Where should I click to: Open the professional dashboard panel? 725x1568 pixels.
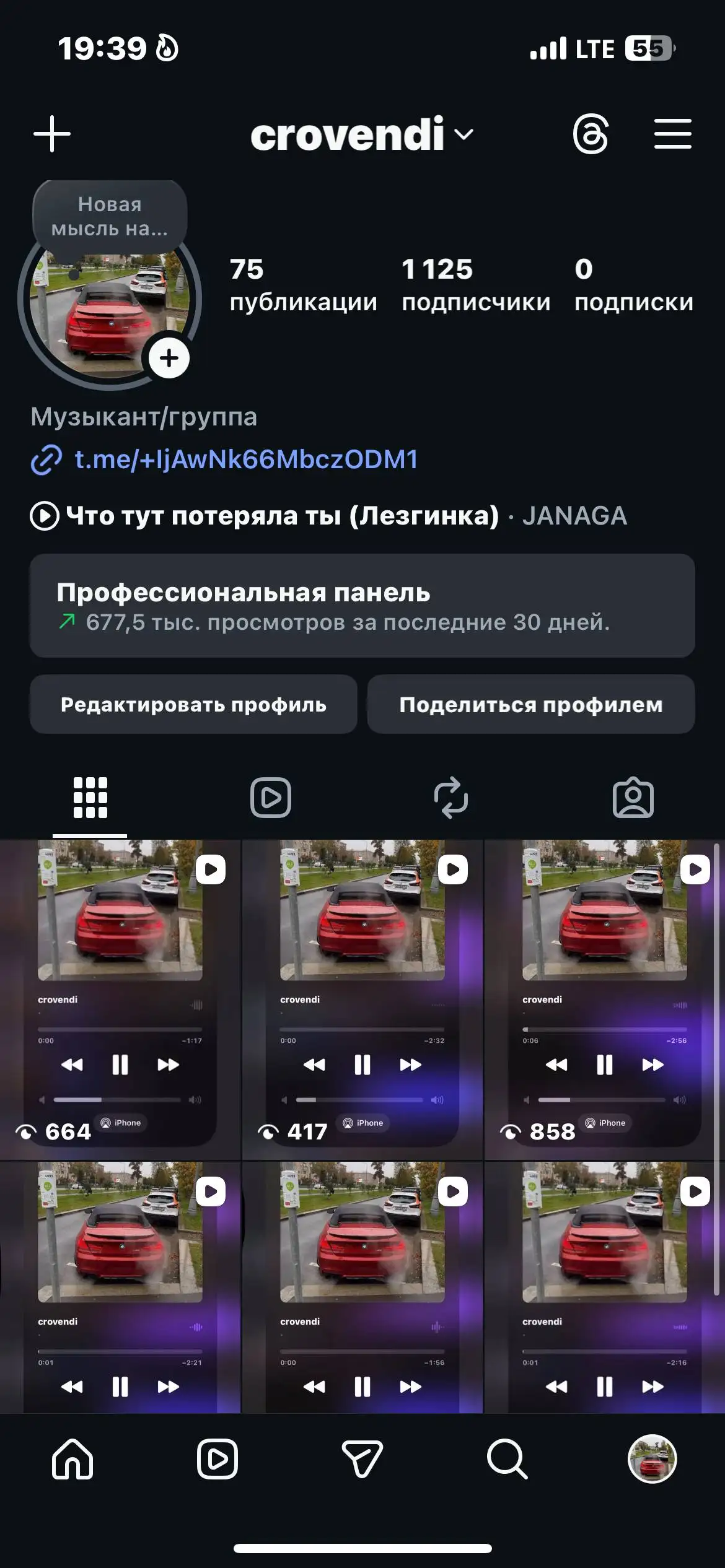[x=362, y=605]
